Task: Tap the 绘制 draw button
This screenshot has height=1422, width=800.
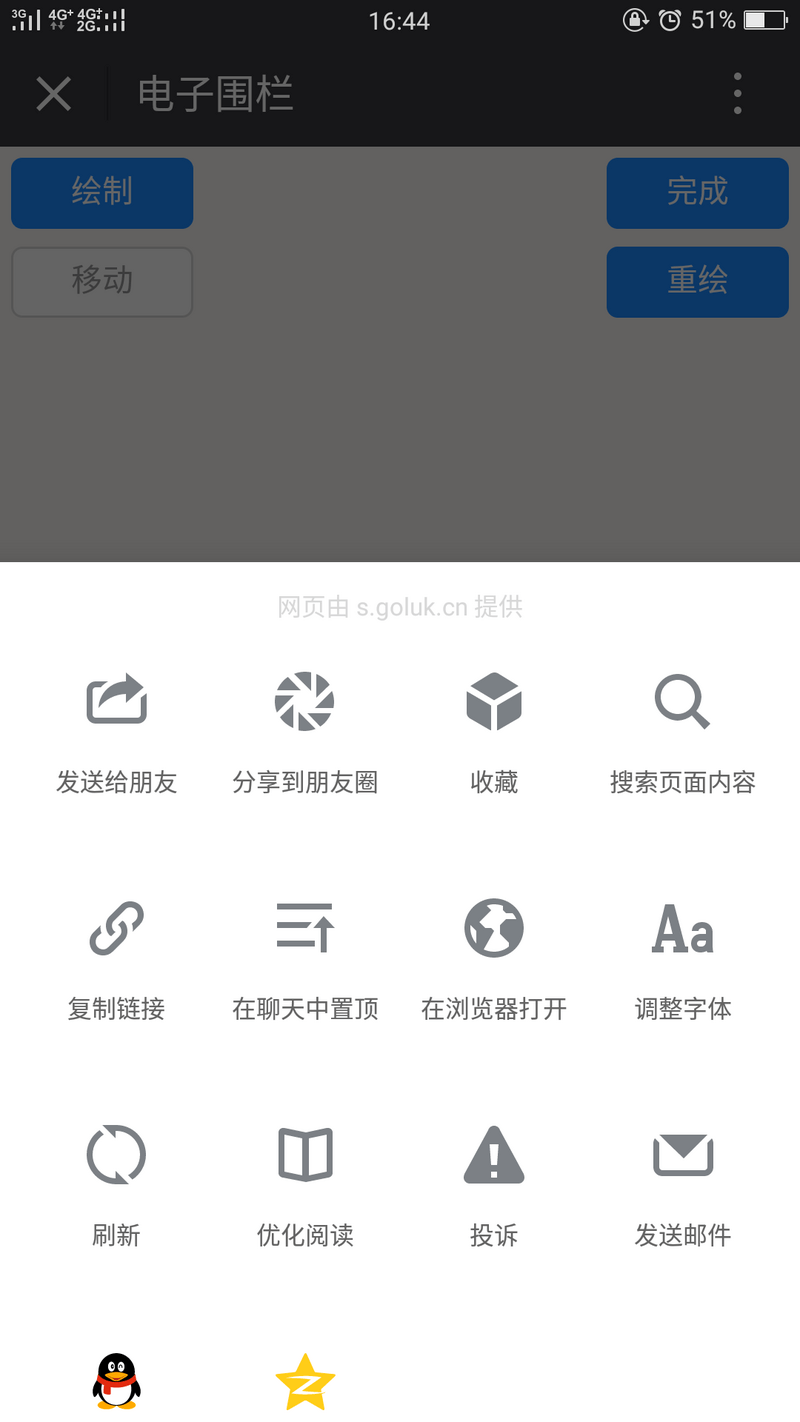Action: pos(102,193)
